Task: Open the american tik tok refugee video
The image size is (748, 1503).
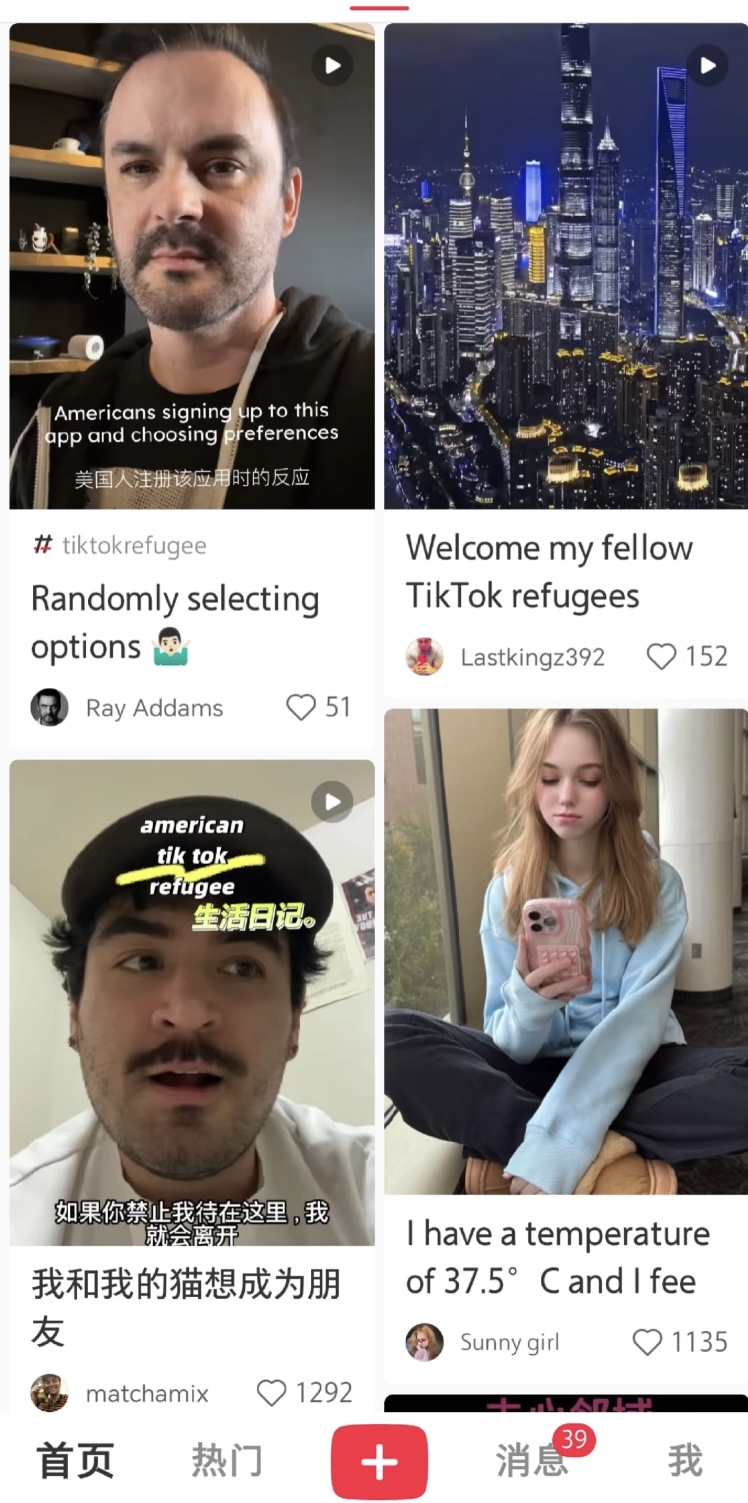Action: pyautogui.click(x=192, y=1002)
